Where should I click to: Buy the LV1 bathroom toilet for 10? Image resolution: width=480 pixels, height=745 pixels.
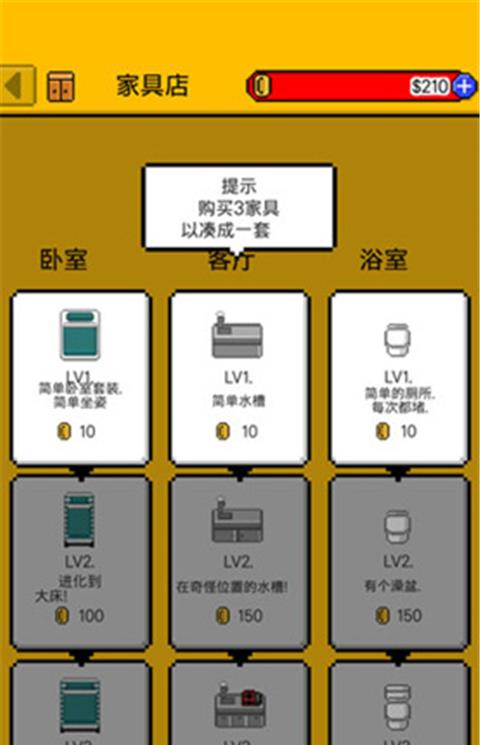(x=398, y=378)
